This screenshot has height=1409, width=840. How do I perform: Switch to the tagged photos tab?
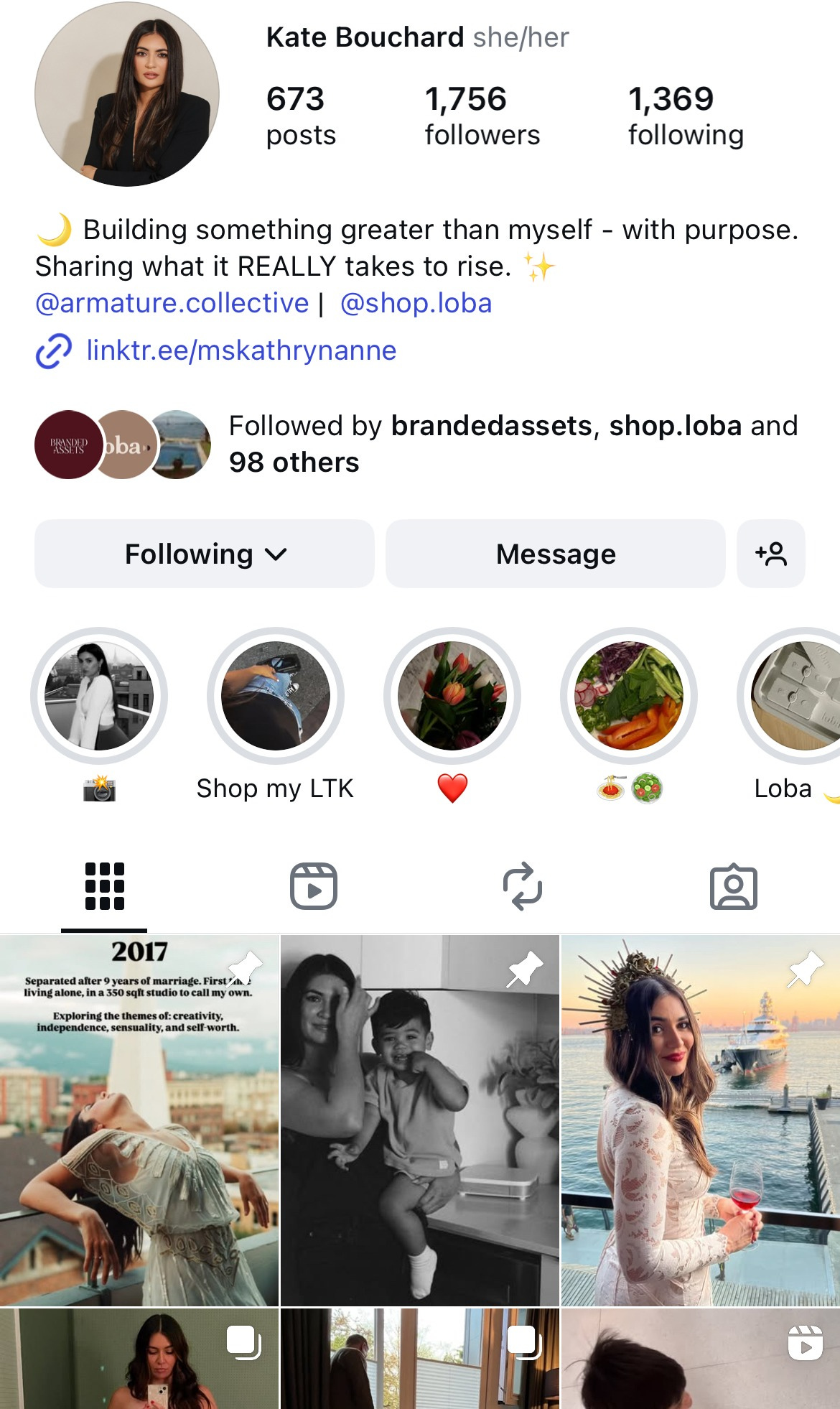733,886
